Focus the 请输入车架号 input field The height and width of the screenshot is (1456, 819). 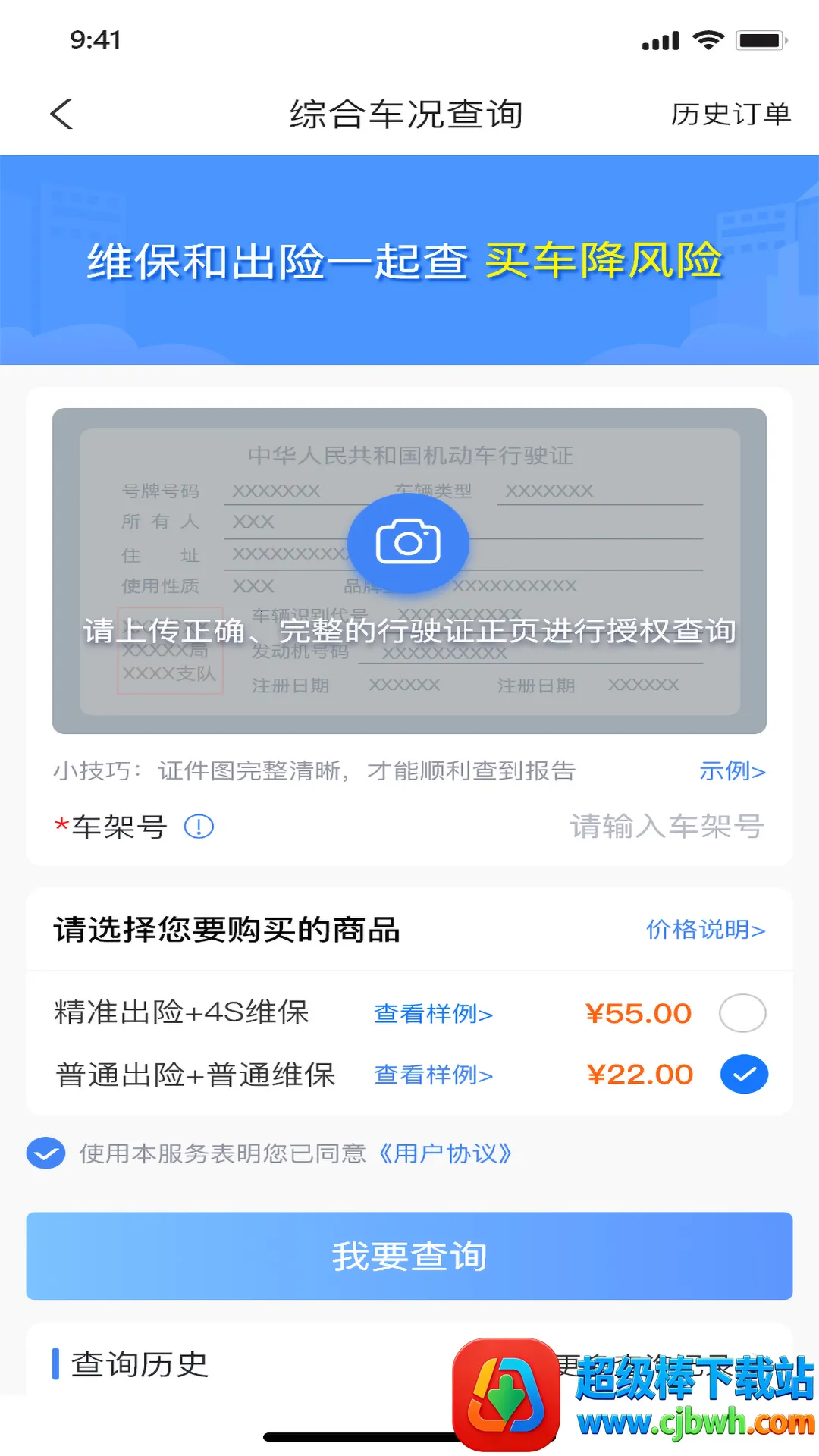pos(666,827)
